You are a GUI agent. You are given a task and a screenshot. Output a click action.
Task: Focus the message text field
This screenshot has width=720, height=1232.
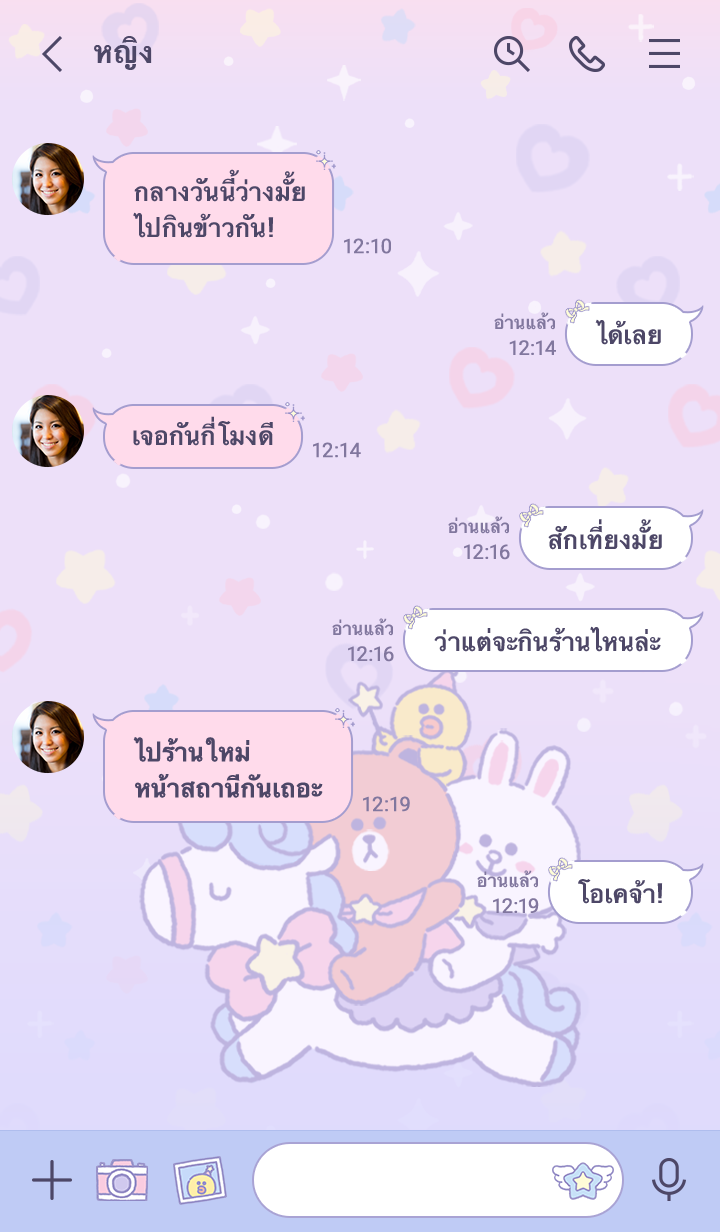[x=400, y=1181]
